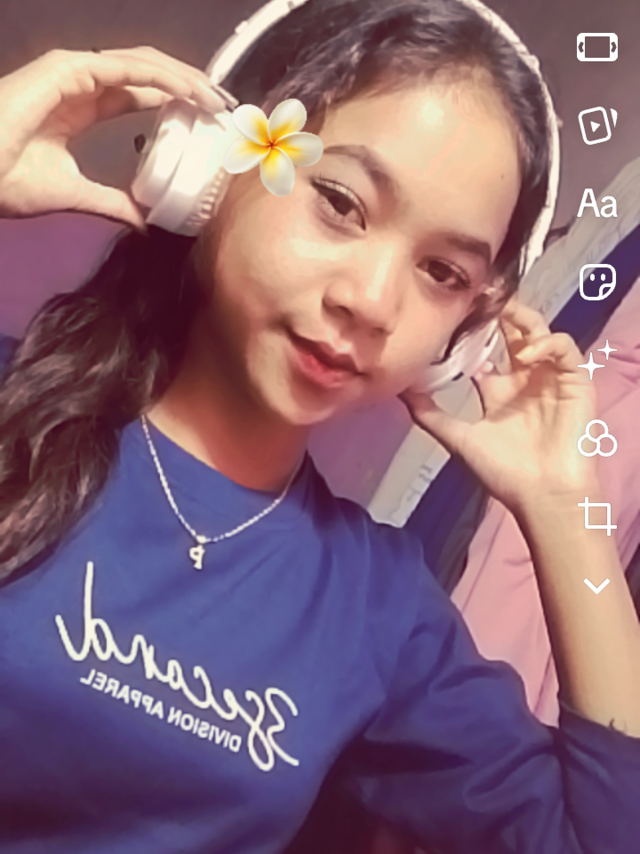Screen dimensions: 640x854
Task: Open the sticker picker
Action: point(597,283)
